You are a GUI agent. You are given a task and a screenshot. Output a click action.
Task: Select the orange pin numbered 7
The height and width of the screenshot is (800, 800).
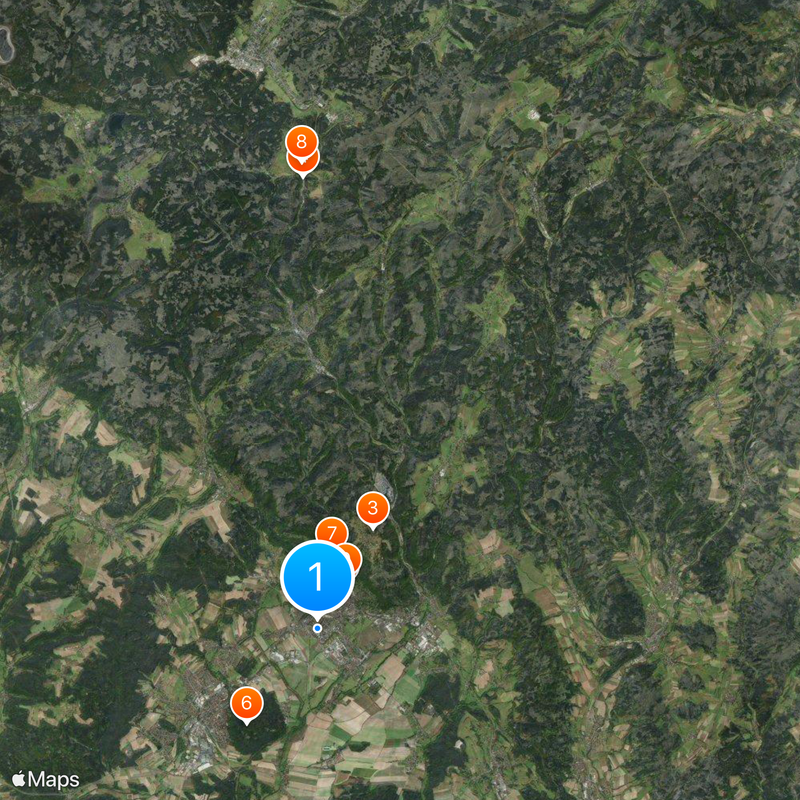tap(329, 532)
